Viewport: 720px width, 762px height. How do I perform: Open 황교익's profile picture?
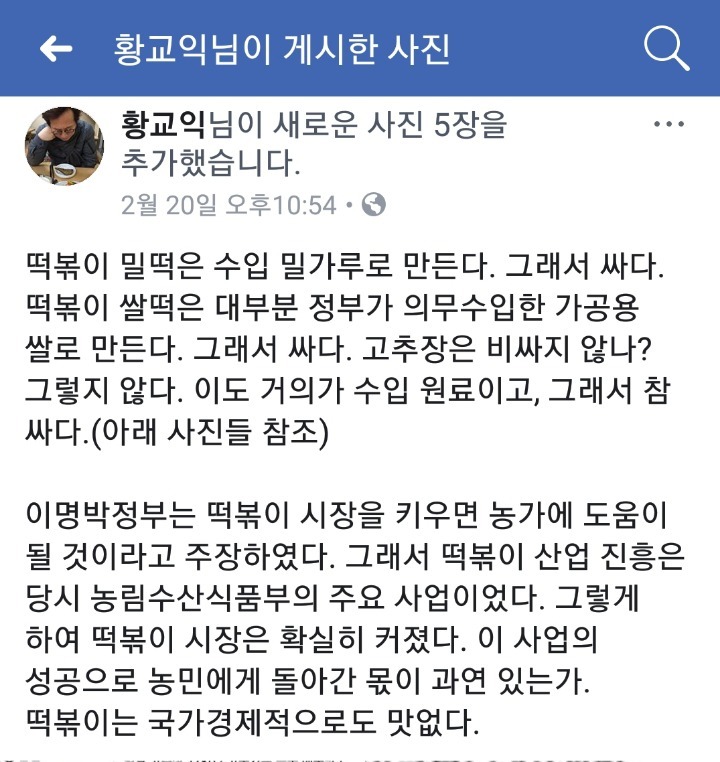[64, 146]
